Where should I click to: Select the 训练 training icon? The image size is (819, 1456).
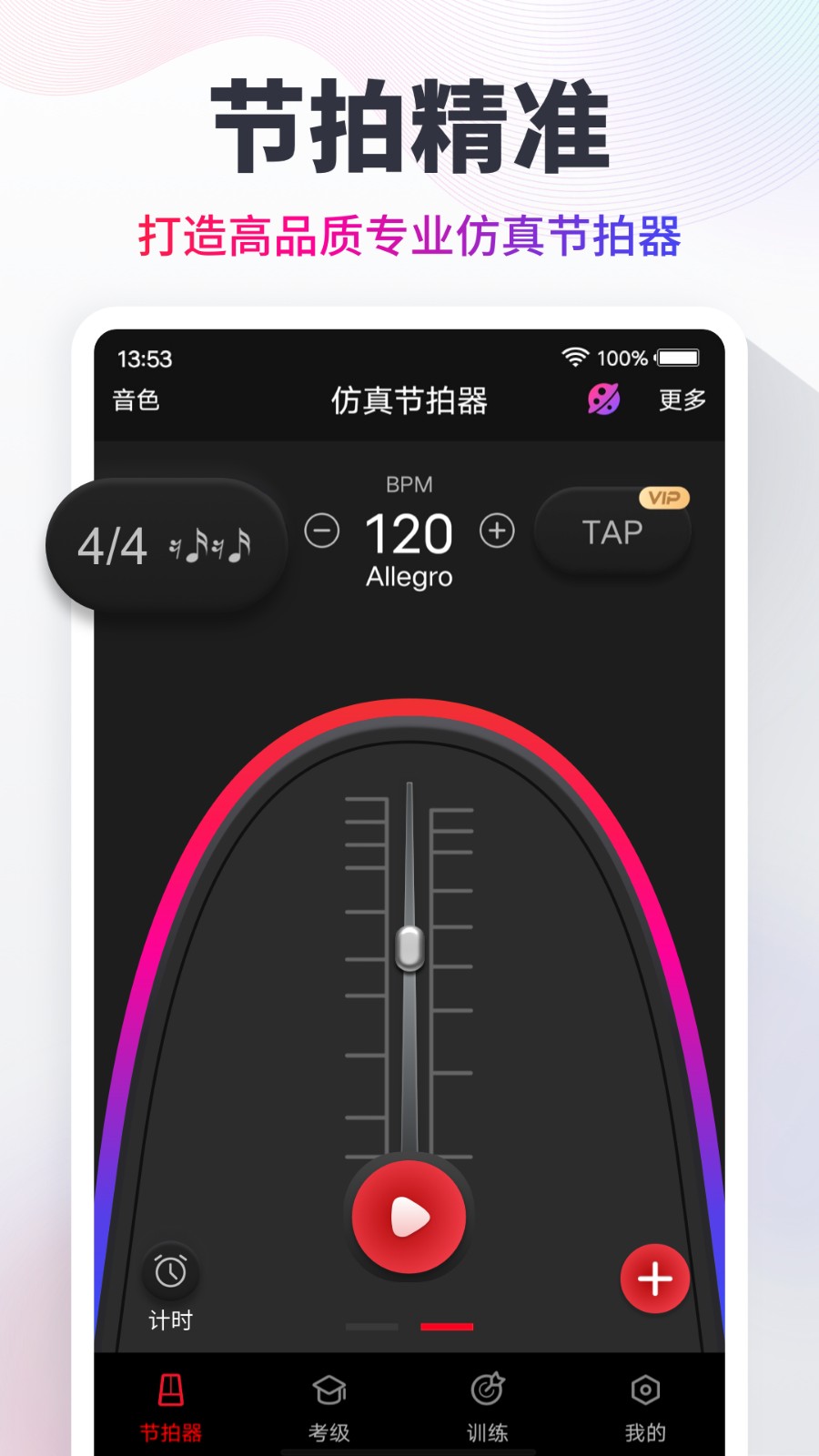point(487,1388)
